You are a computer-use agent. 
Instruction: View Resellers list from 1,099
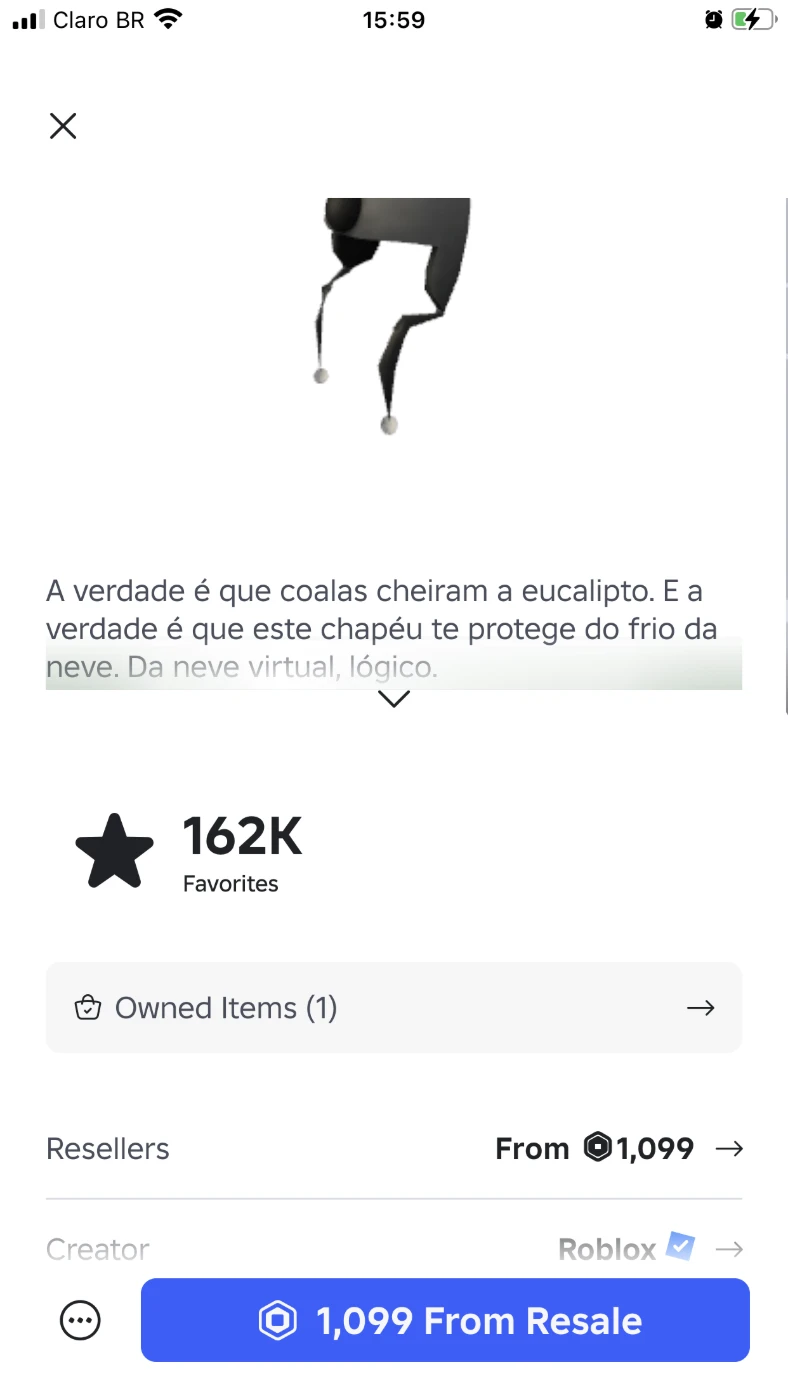click(x=393, y=1149)
